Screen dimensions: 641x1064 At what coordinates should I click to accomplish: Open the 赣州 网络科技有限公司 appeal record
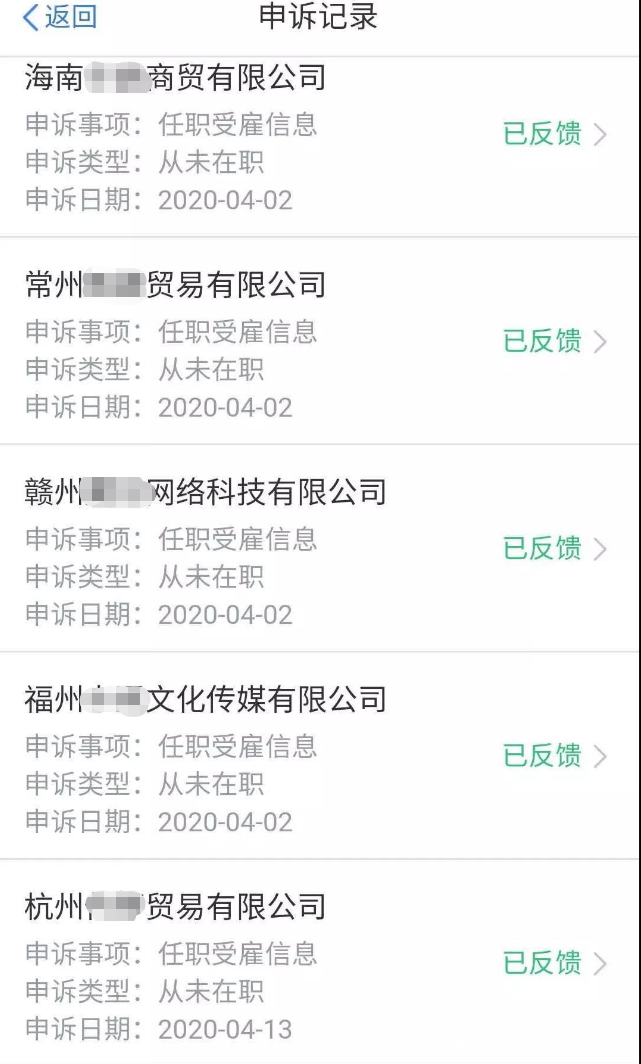pos(320,550)
